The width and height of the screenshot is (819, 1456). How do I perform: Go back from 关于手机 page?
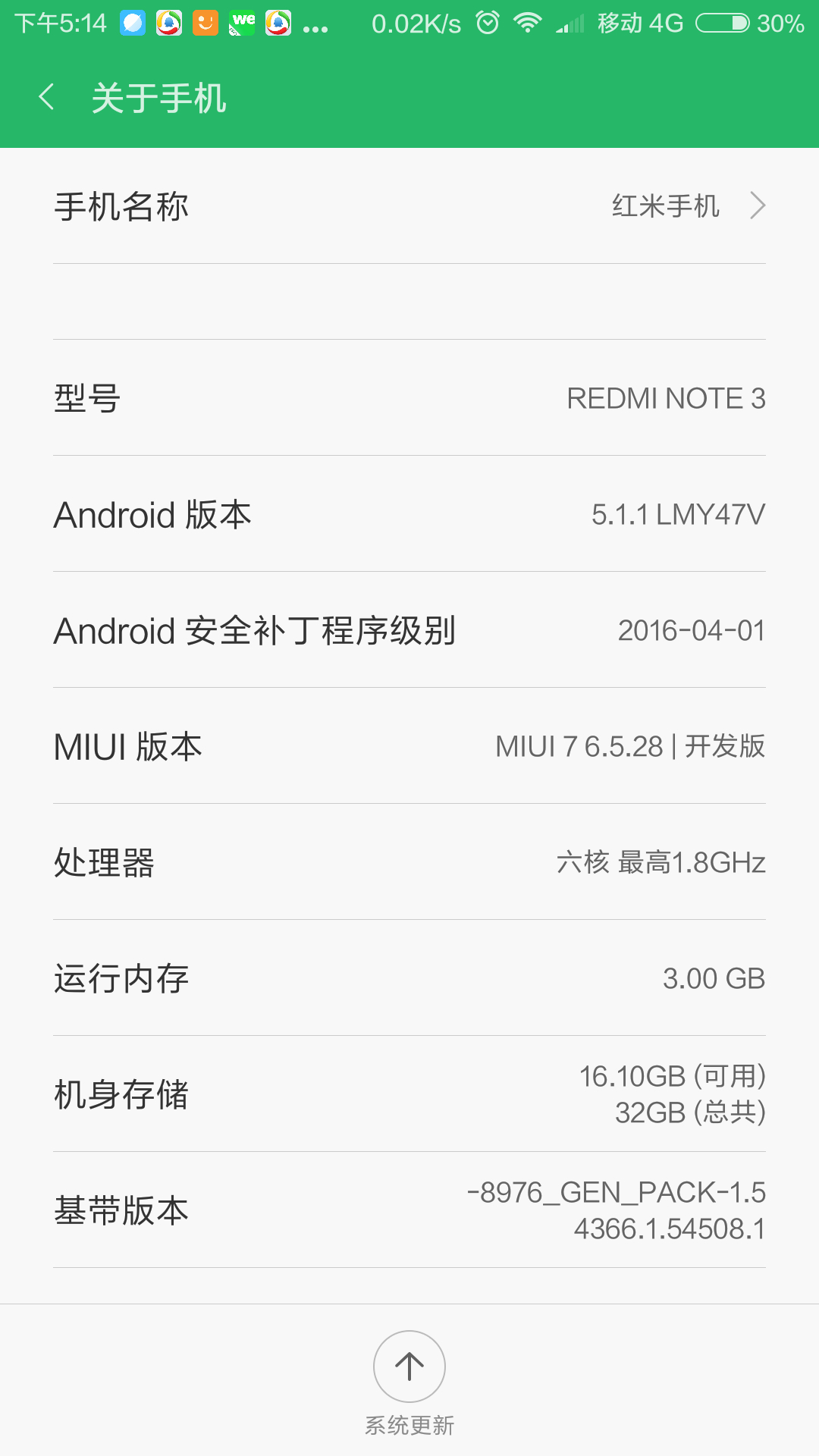pyautogui.click(x=47, y=98)
